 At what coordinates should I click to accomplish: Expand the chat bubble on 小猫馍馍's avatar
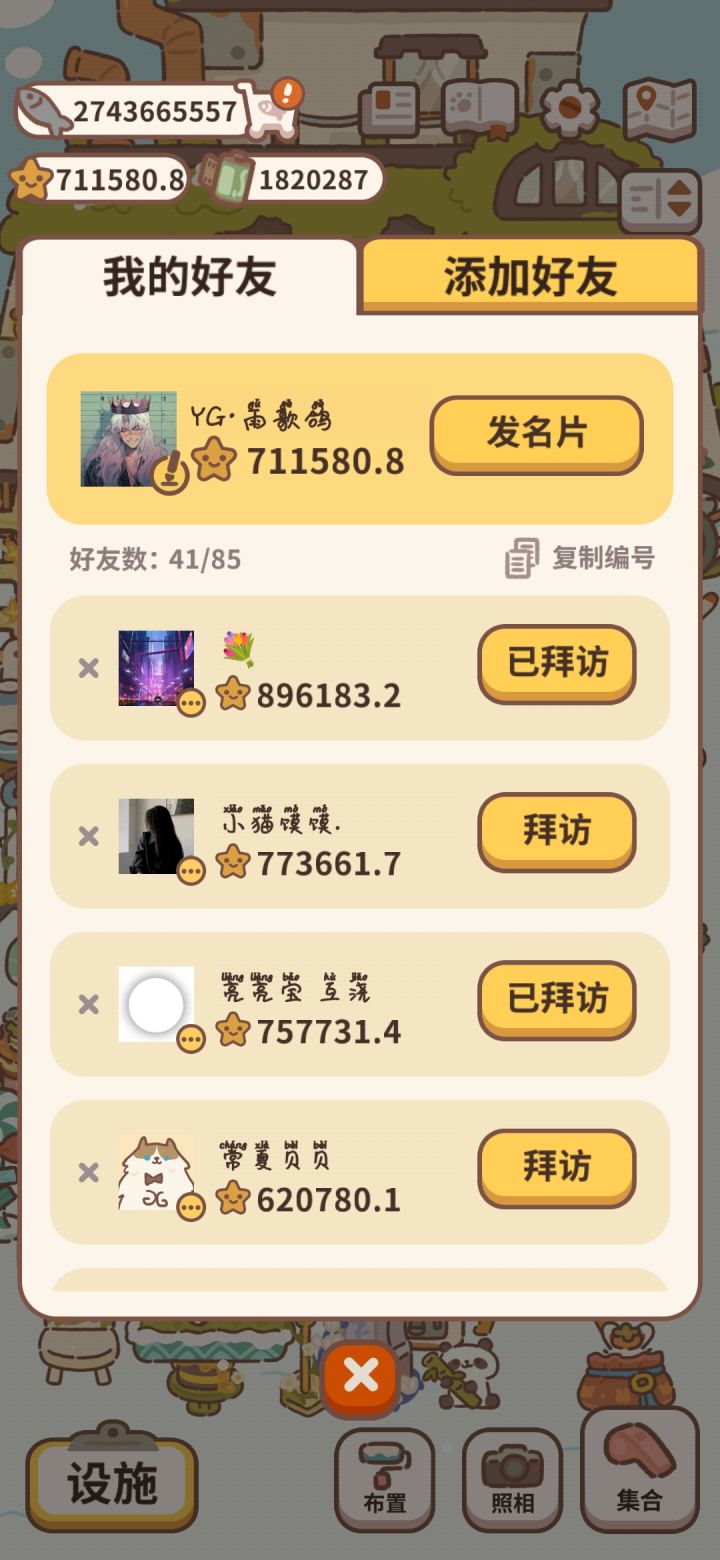click(190, 869)
